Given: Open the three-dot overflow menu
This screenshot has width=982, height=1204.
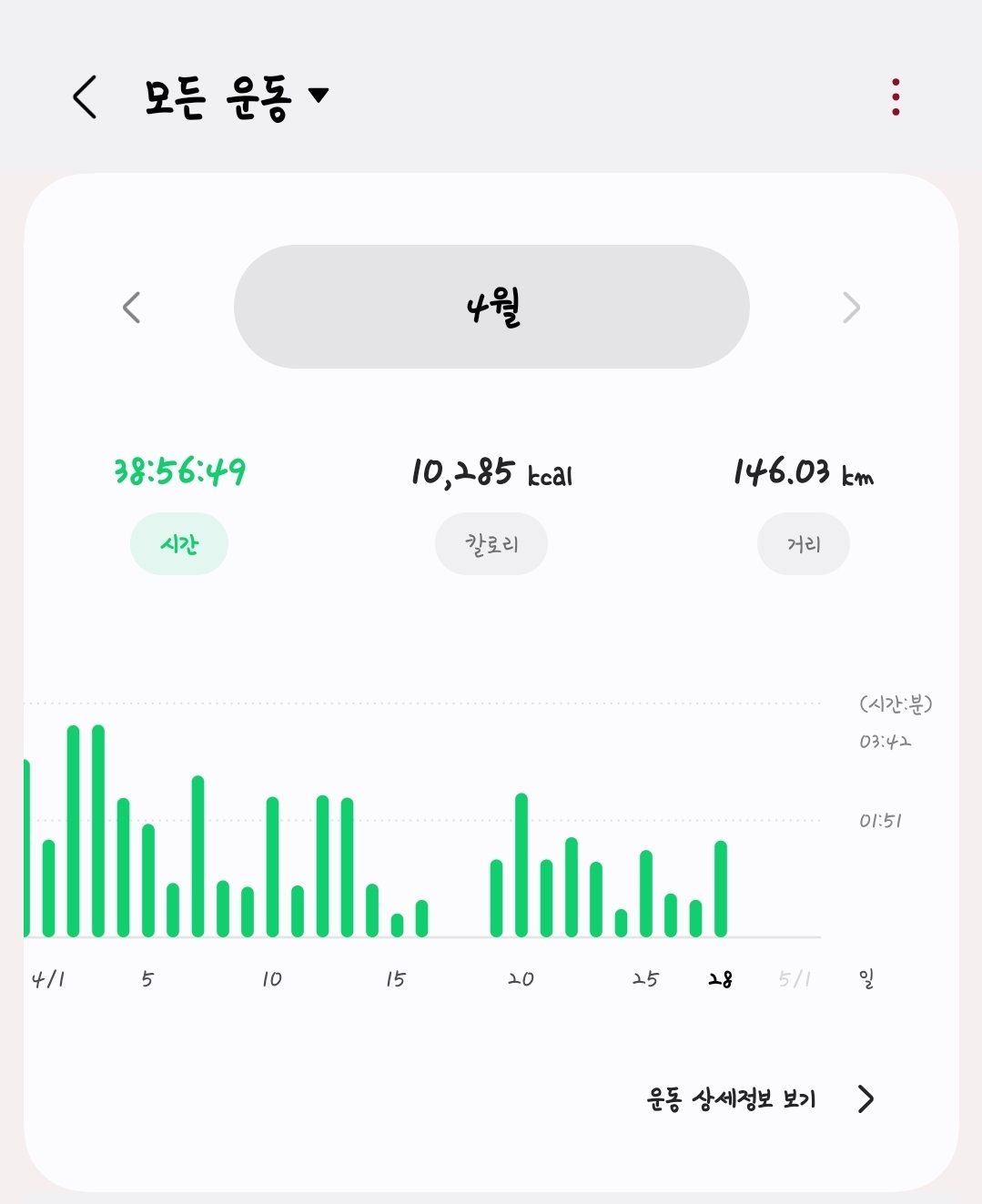Looking at the screenshot, I should tap(896, 97).
